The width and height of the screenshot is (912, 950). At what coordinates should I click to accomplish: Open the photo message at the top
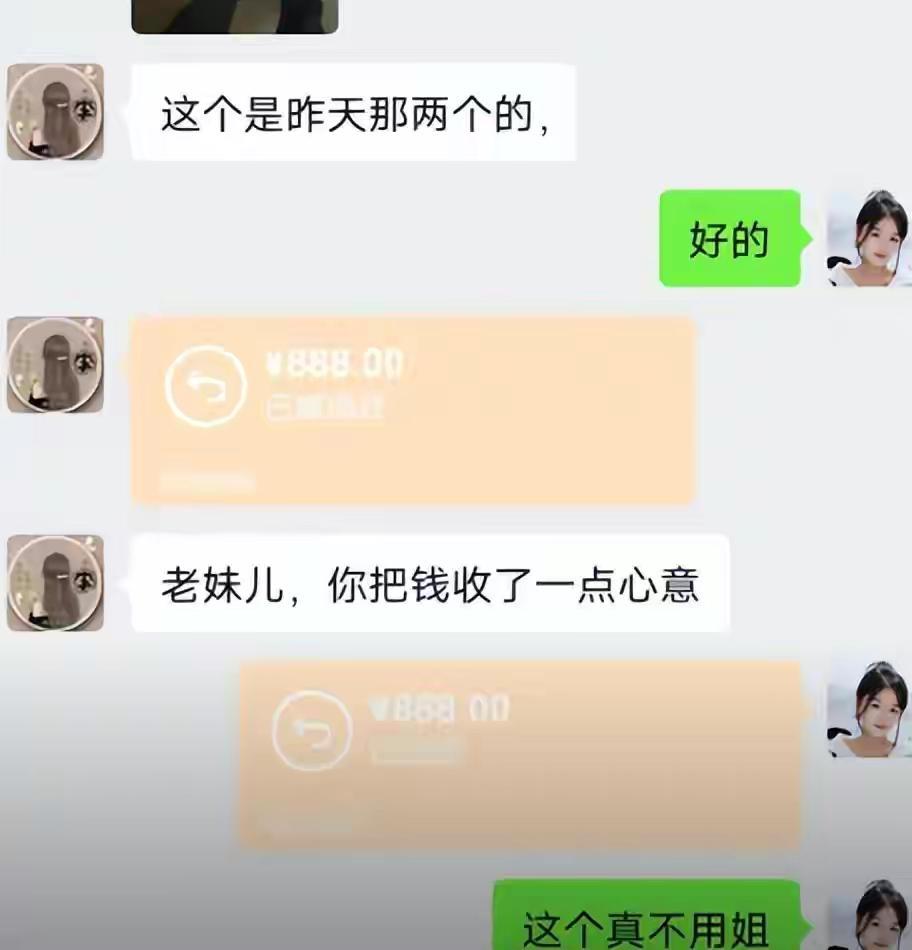point(235,15)
